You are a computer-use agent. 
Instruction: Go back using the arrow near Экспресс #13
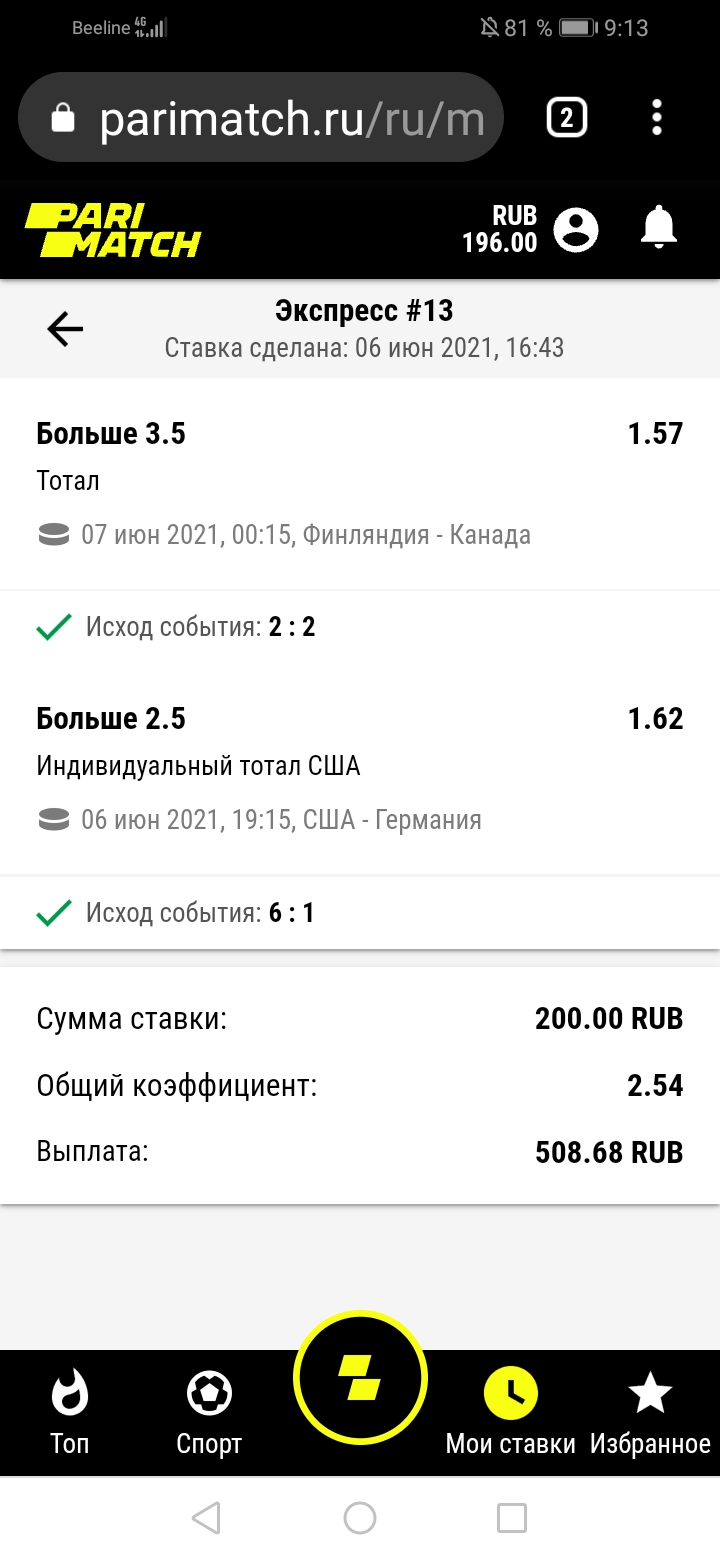click(x=63, y=328)
